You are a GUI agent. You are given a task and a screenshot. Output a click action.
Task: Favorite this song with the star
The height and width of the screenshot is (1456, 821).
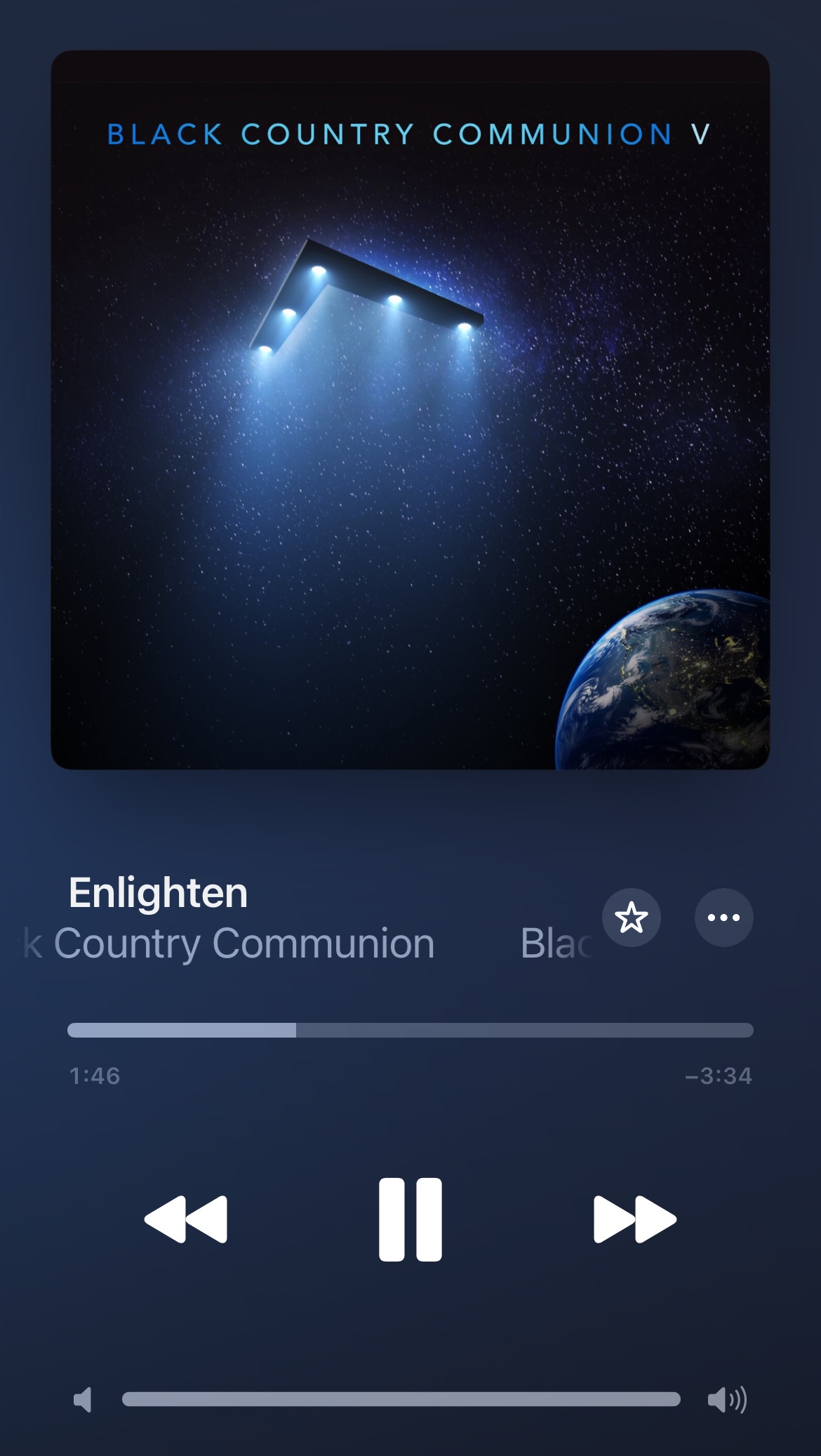click(631, 918)
